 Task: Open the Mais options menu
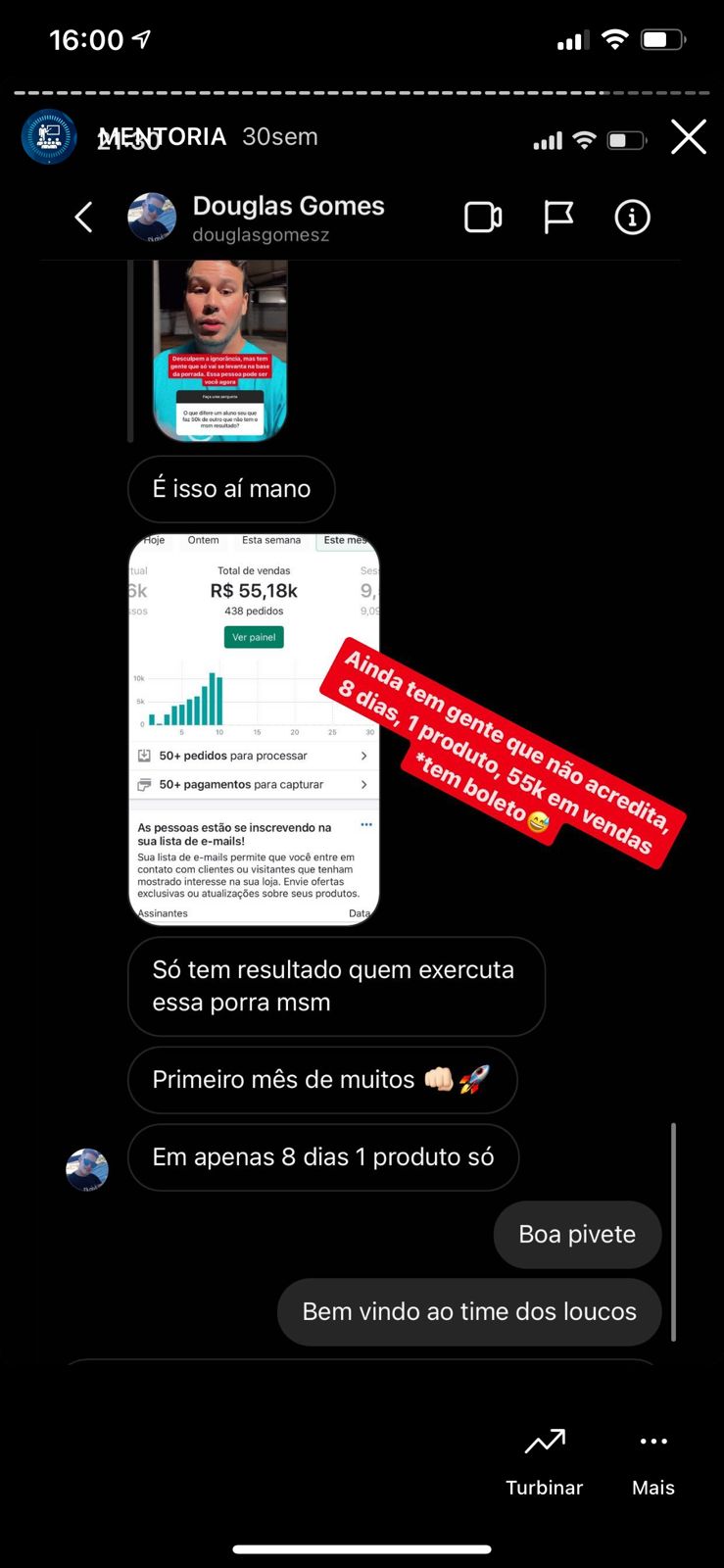click(652, 1460)
